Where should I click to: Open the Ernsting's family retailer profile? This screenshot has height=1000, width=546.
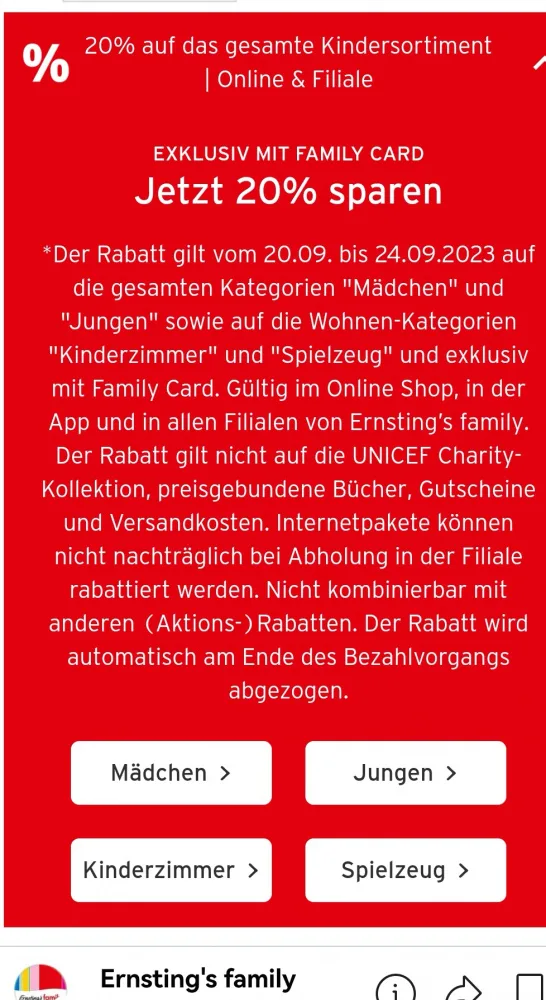198,979
